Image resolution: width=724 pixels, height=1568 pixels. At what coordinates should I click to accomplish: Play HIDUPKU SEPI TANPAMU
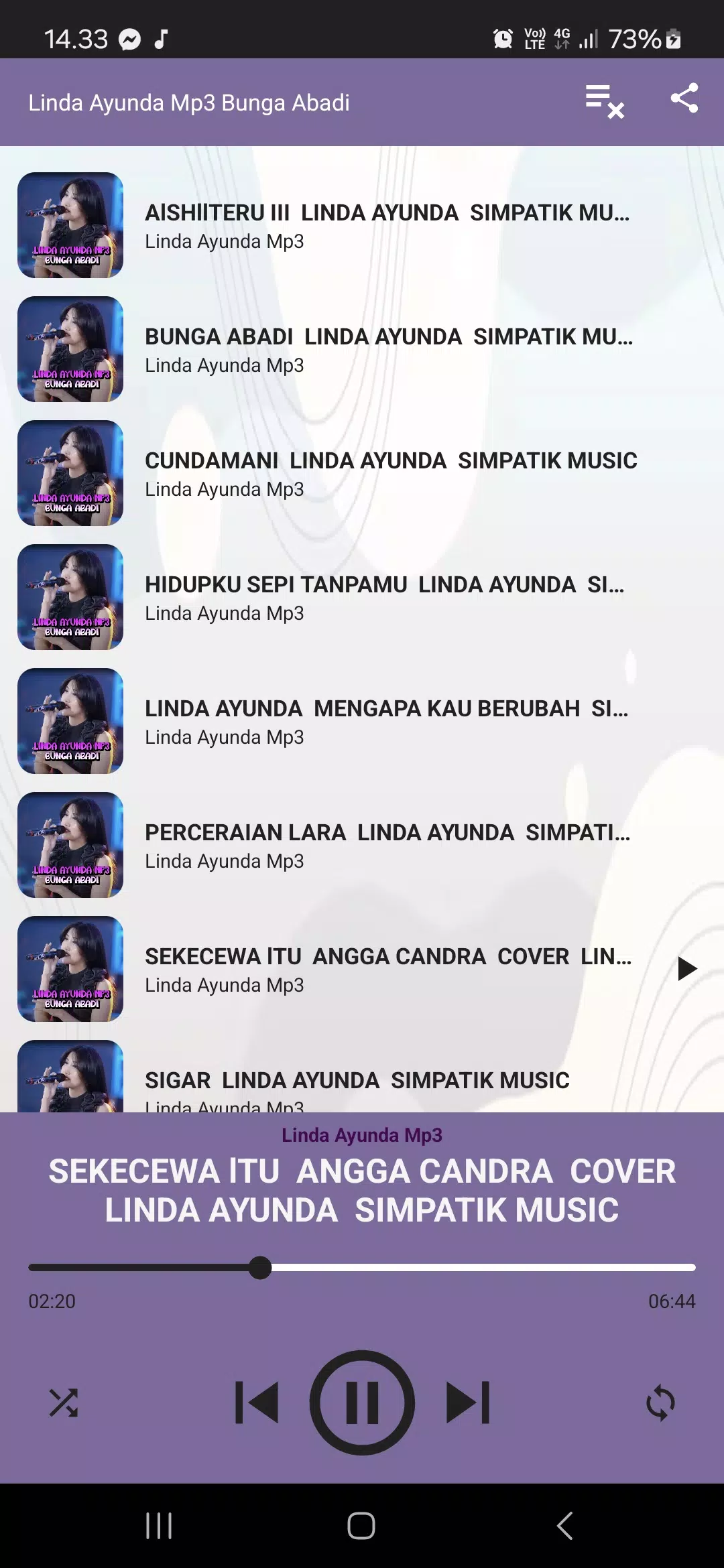click(x=384, y=598)
